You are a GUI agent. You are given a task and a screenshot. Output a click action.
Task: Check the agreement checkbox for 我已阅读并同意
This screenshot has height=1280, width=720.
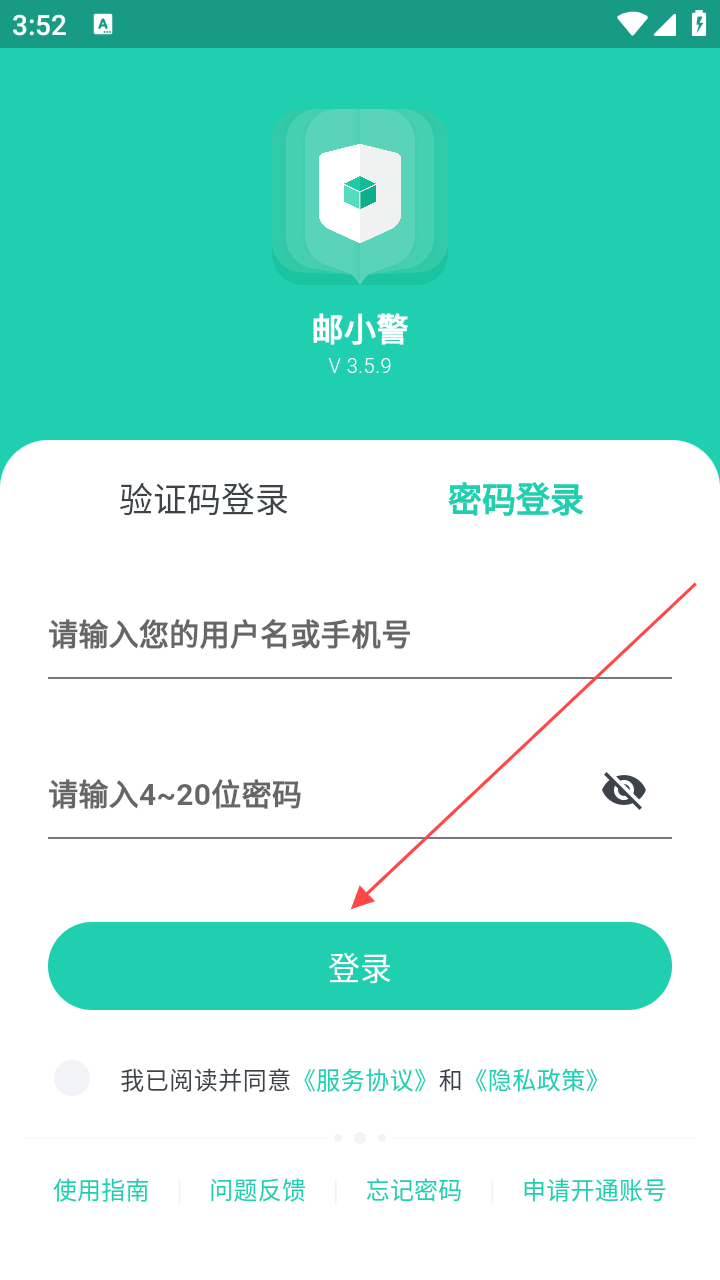coord(72,1078)
